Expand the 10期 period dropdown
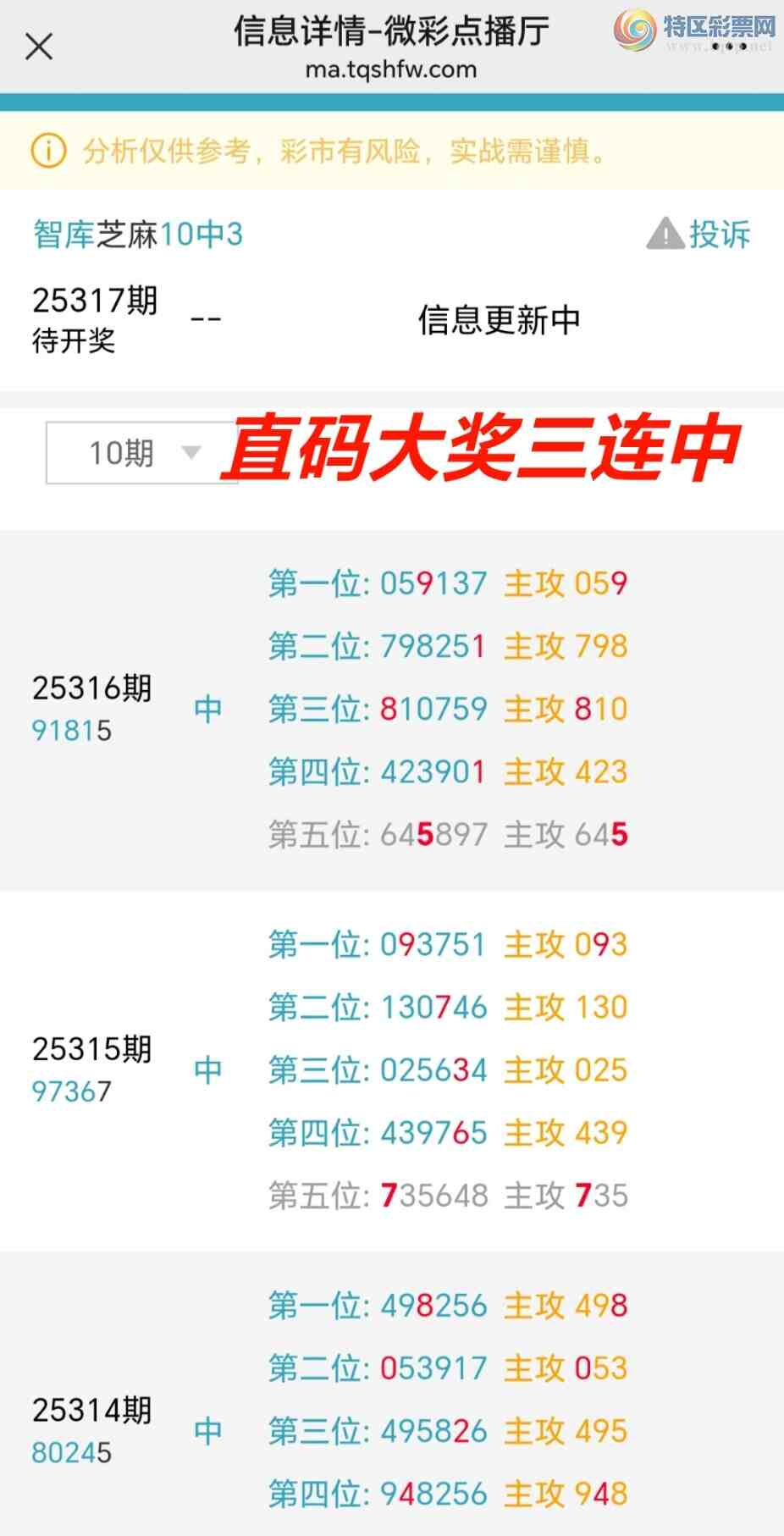This screenshot has height=1536, width=784. point(141,453)
